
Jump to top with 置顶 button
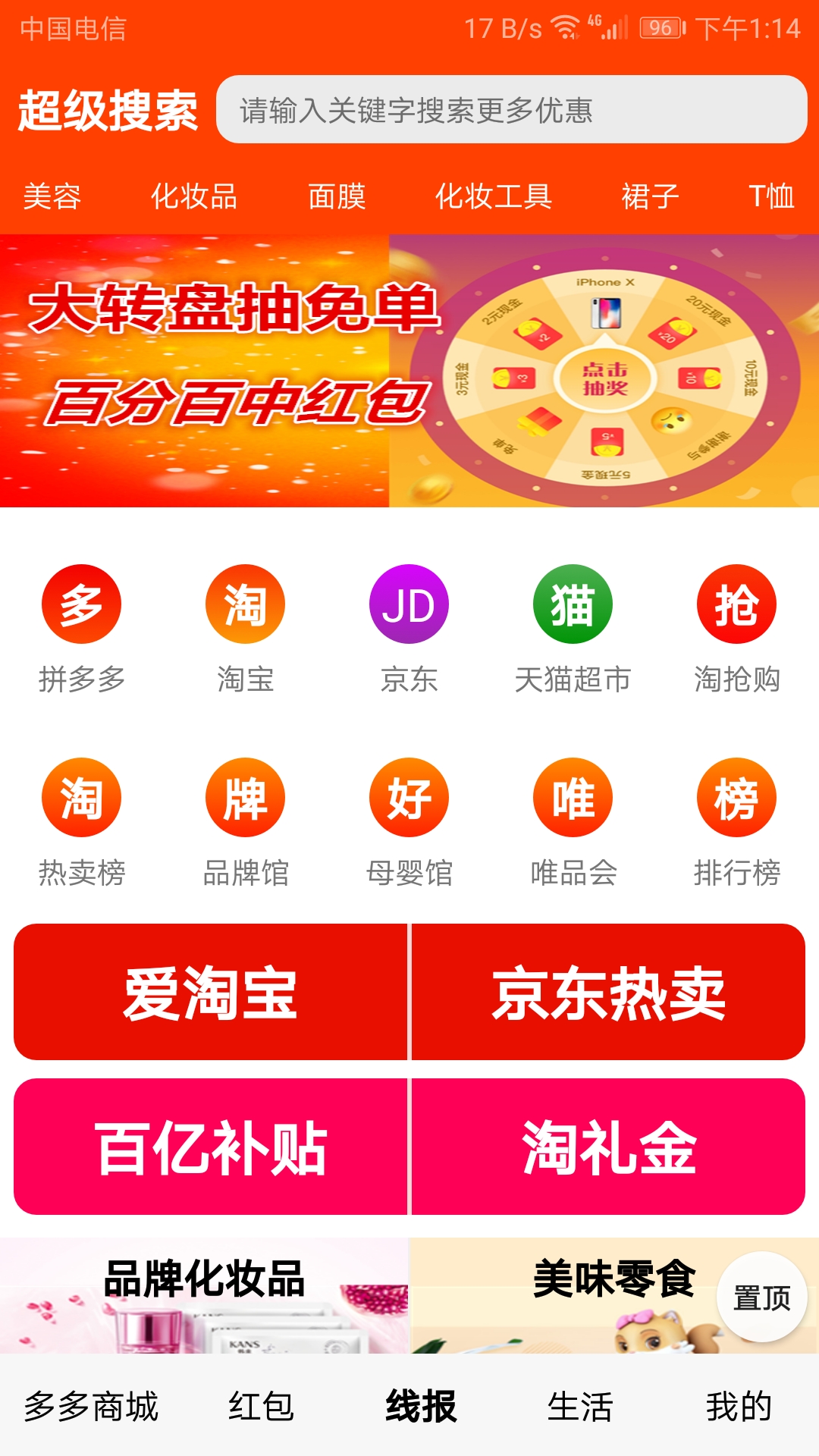point(761,1297)
